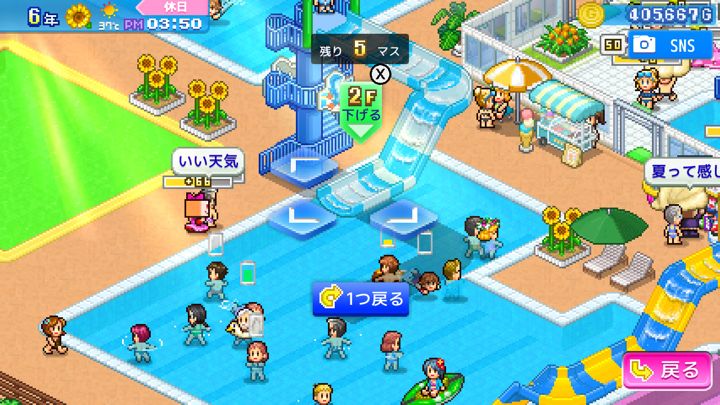Lower the slide floor with 2F 下げる
The image size is (720, 405).
point(359,103)
